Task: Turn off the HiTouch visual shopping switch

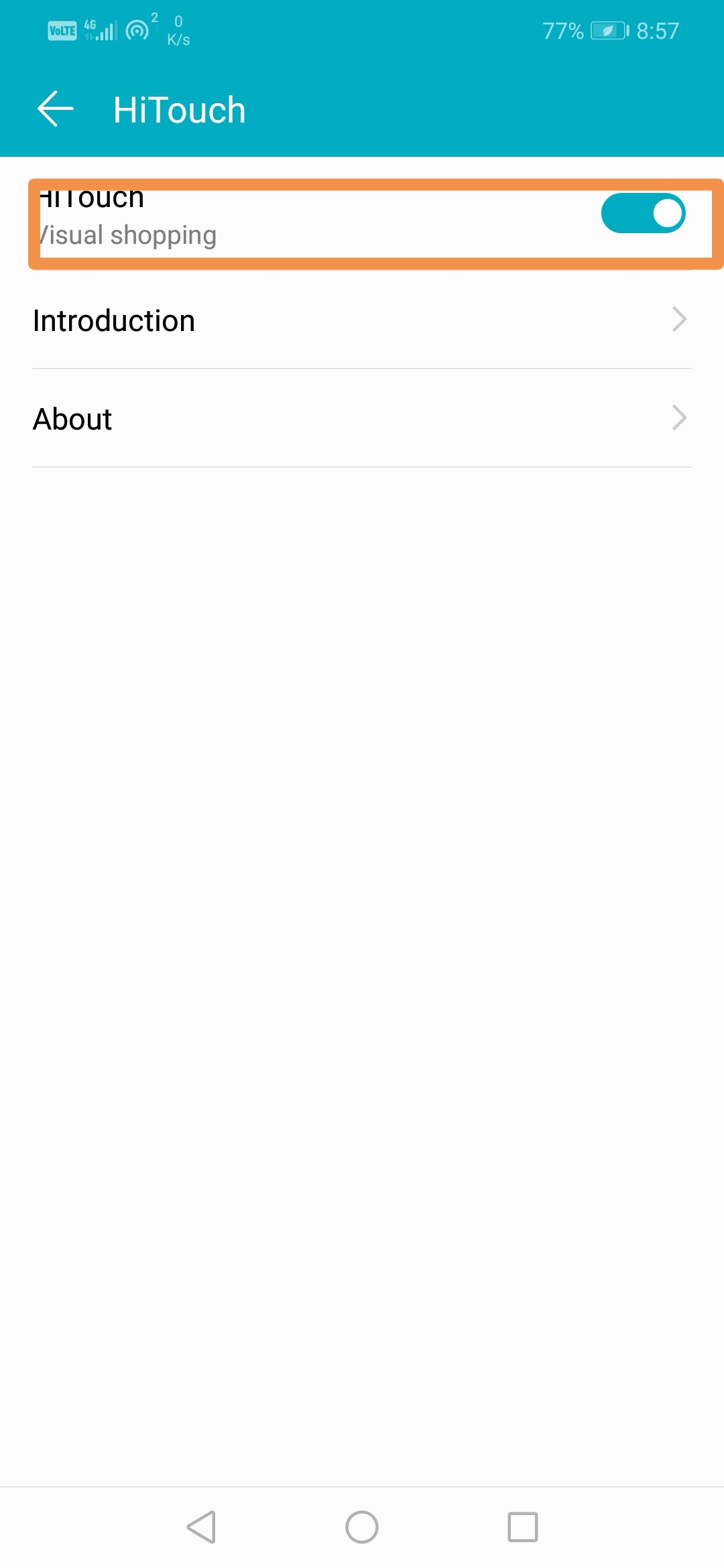Action: [642, 214]
